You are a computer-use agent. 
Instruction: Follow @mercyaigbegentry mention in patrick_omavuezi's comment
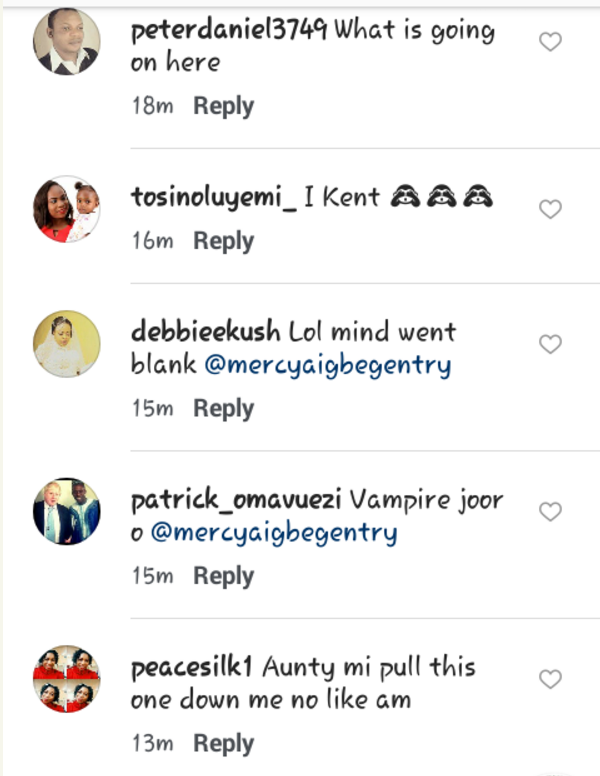point(273,533)
